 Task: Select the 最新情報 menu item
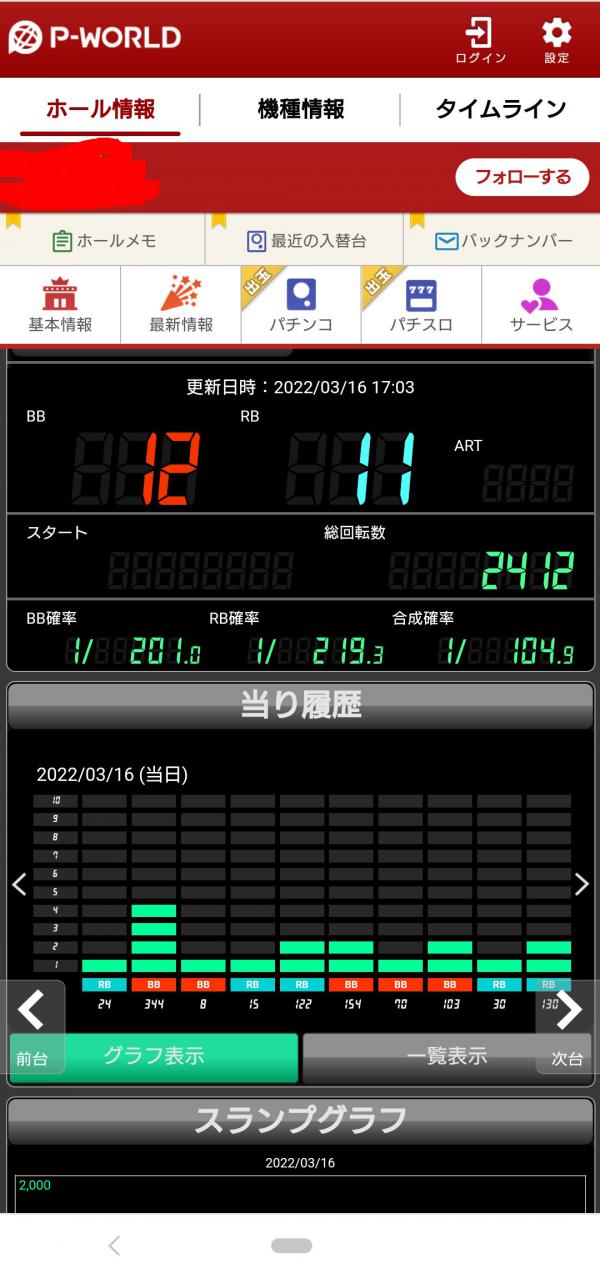pyautogui.click(x=181, y=304)
